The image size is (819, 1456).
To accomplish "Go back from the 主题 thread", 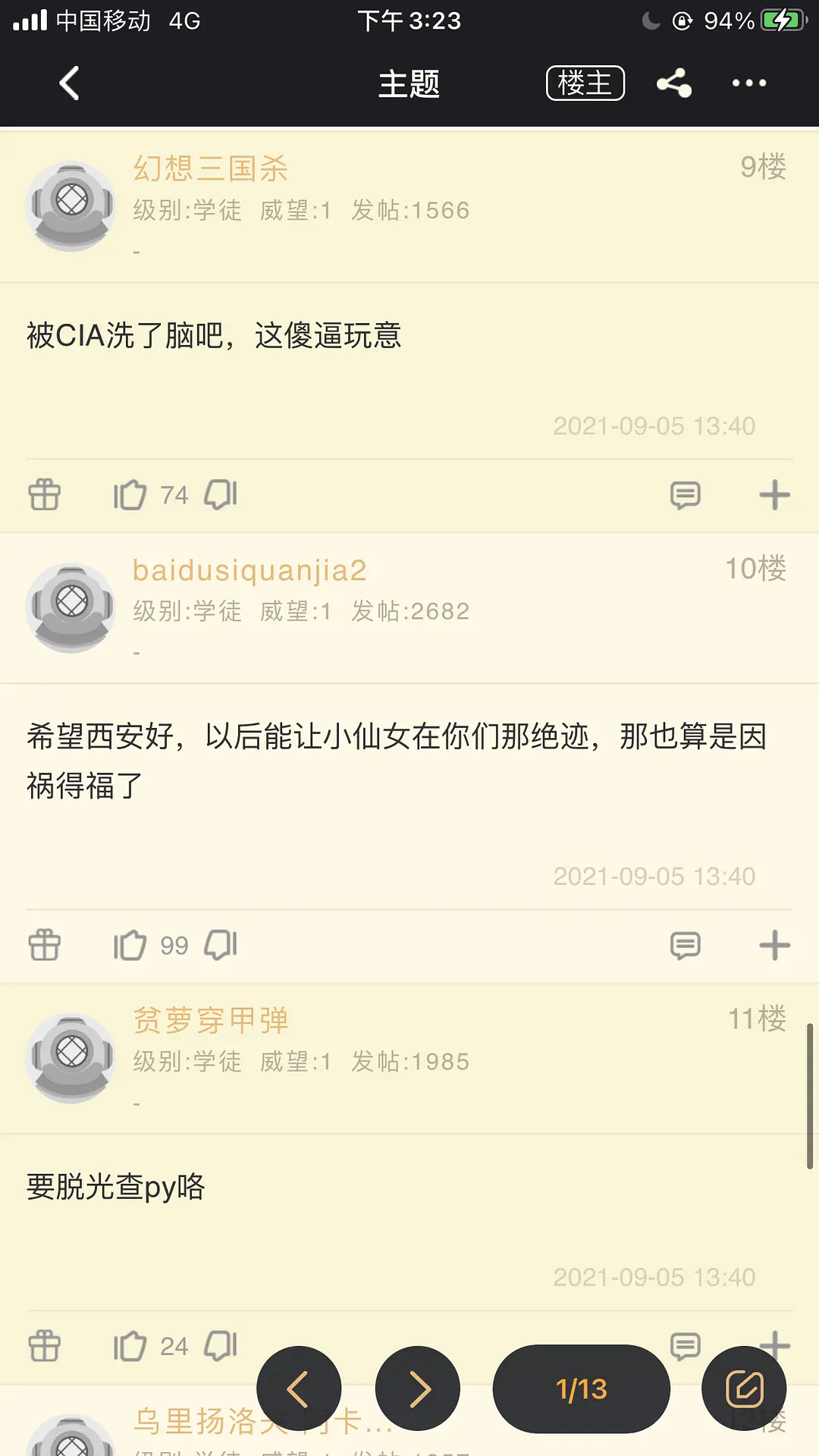I will pyautogui.click(x=69, y=83).
